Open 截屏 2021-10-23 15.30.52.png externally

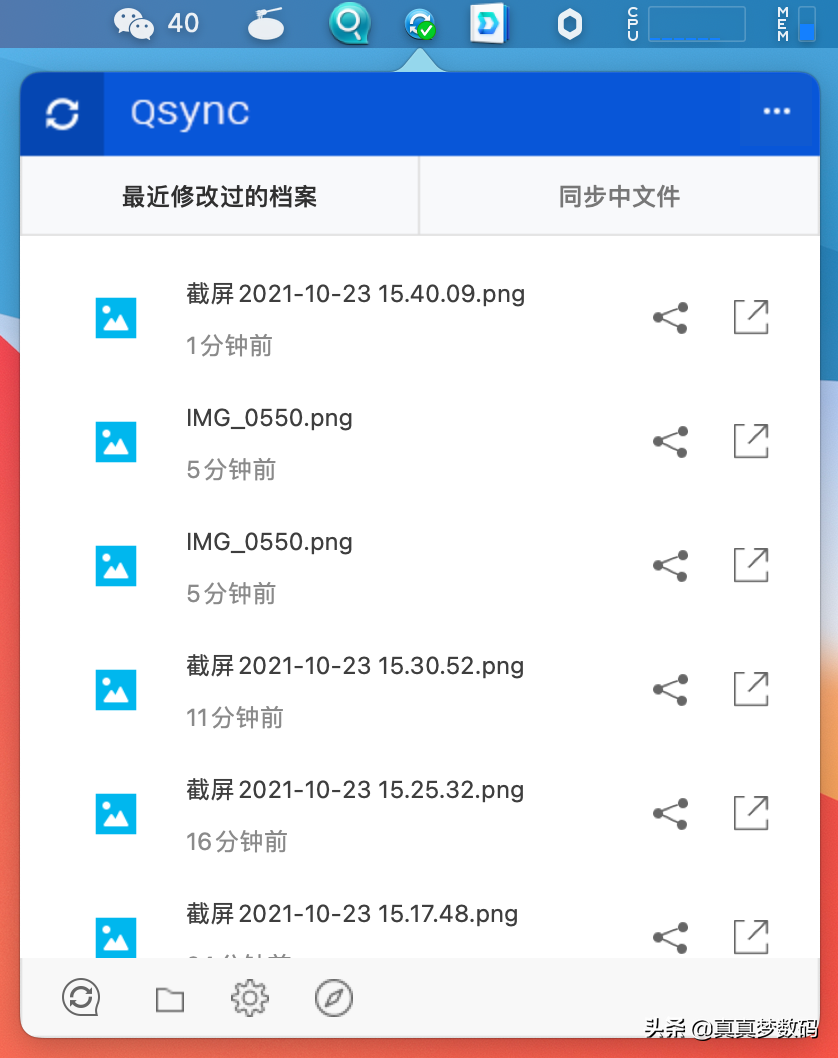tap(751, 688)
